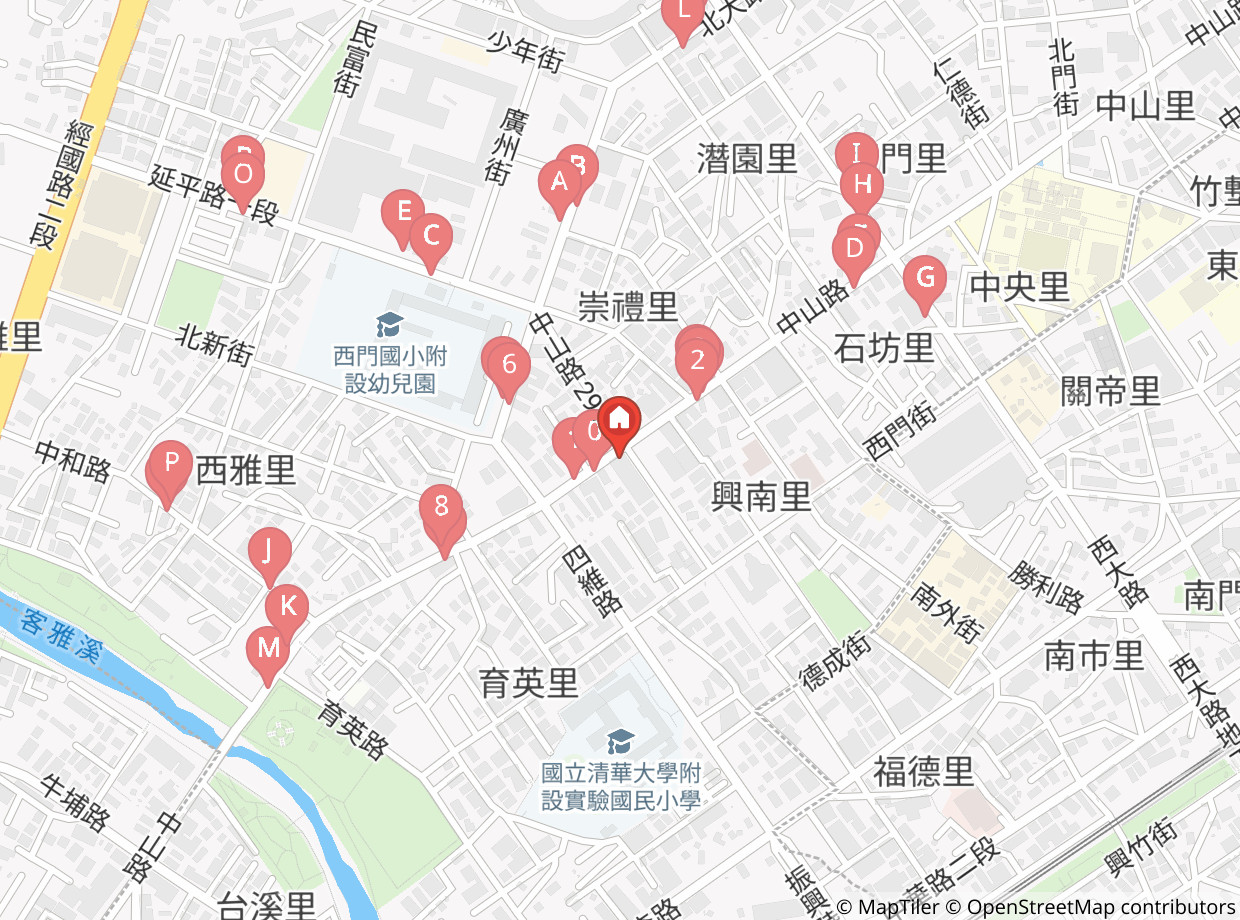
Task: Tap the home marker on the map
Action: tap(619, 426)
